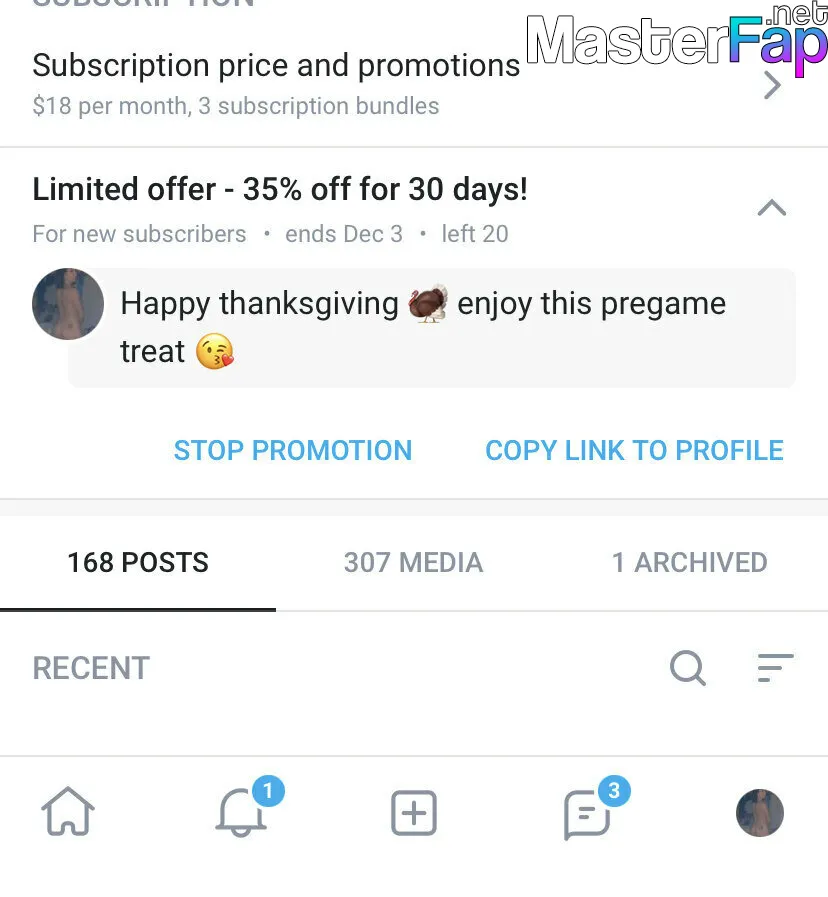The image size is (828, 897).
Task: Open Subscription price and promotions row
Action: (x=276, y=82)
